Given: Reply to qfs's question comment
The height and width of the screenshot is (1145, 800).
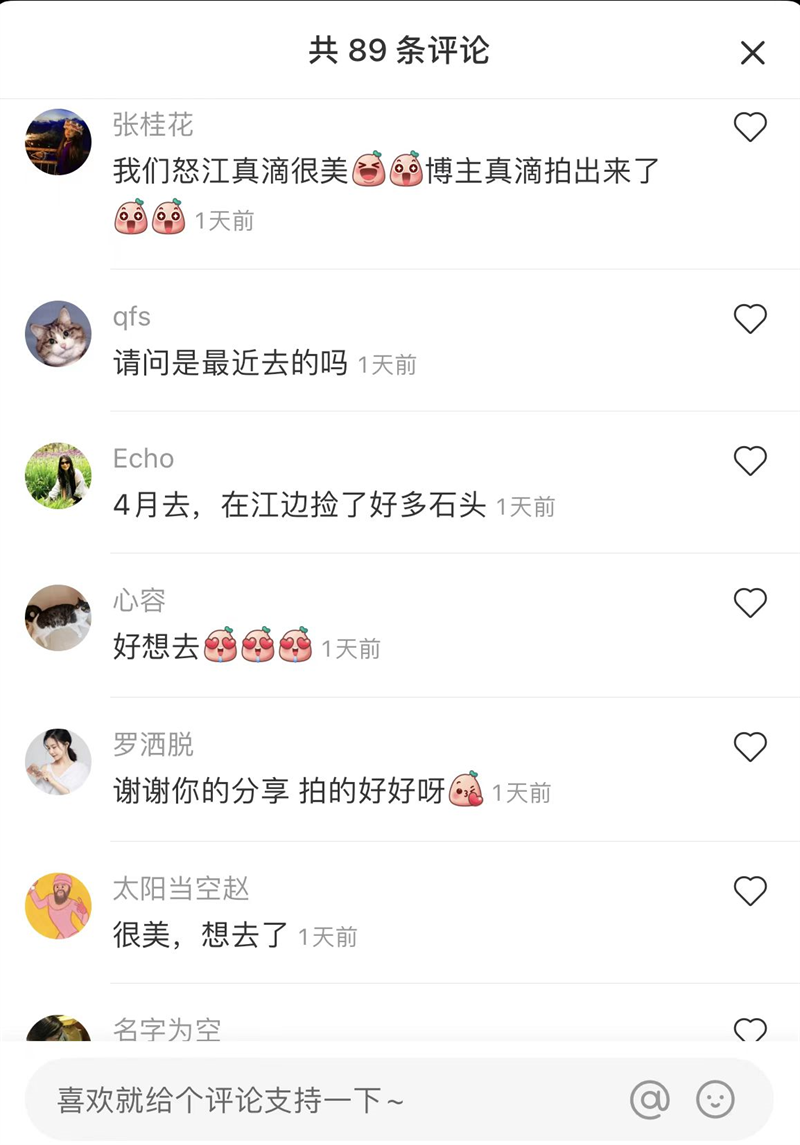Looking at the screenshot, I should 230,364.
